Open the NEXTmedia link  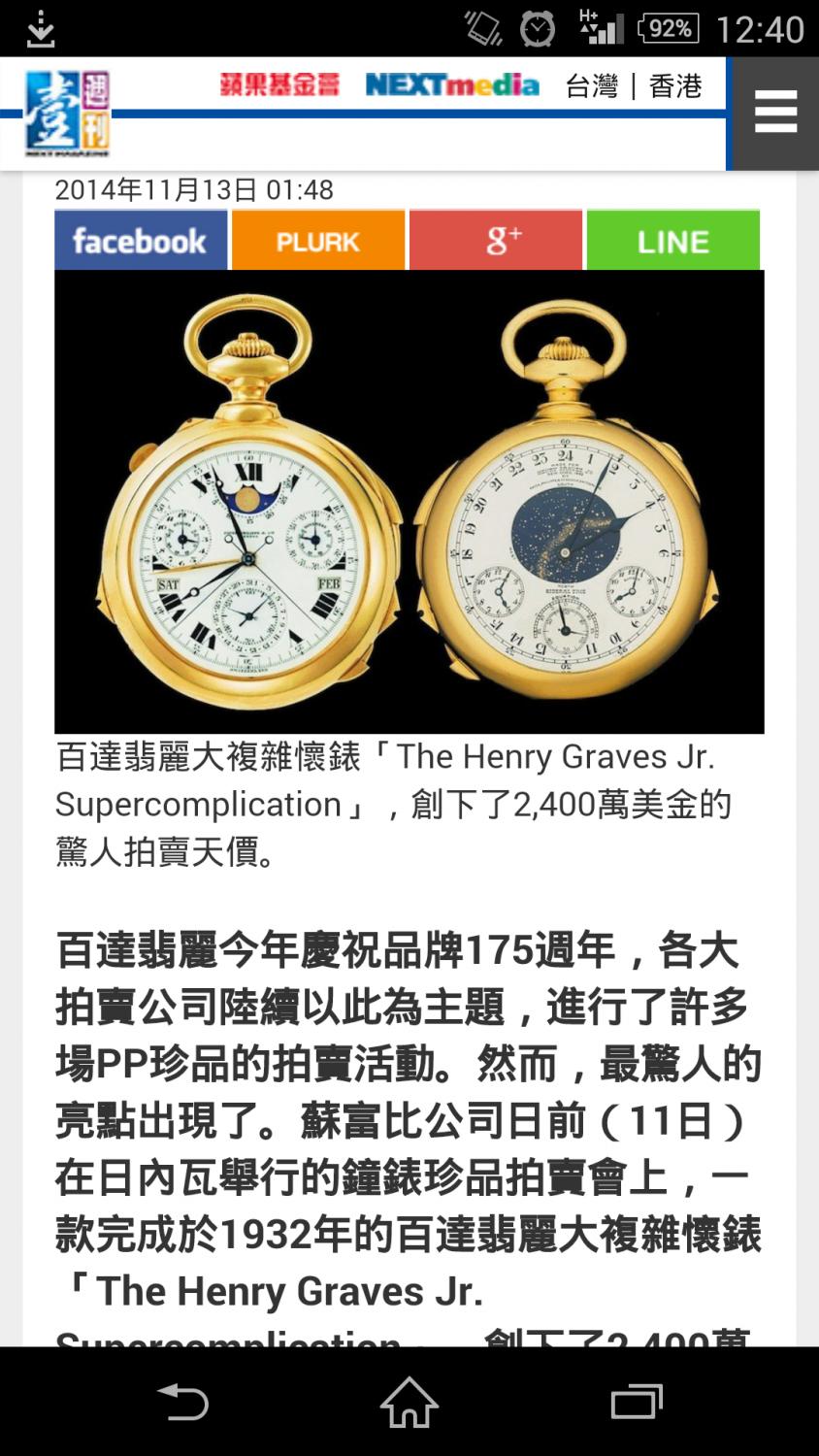click(452, 85)
